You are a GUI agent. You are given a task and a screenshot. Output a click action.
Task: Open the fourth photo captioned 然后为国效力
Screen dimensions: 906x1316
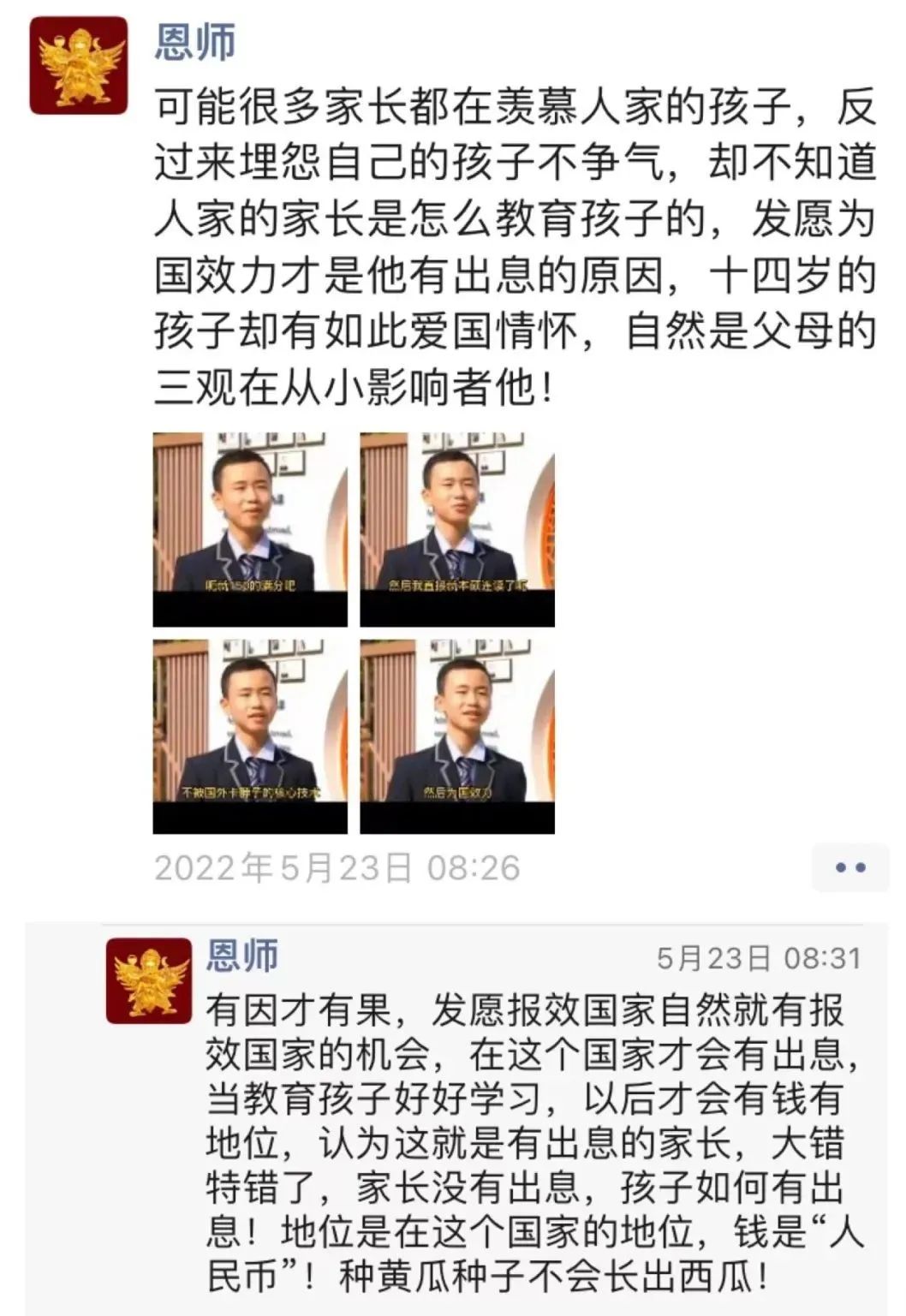point(457,736)
